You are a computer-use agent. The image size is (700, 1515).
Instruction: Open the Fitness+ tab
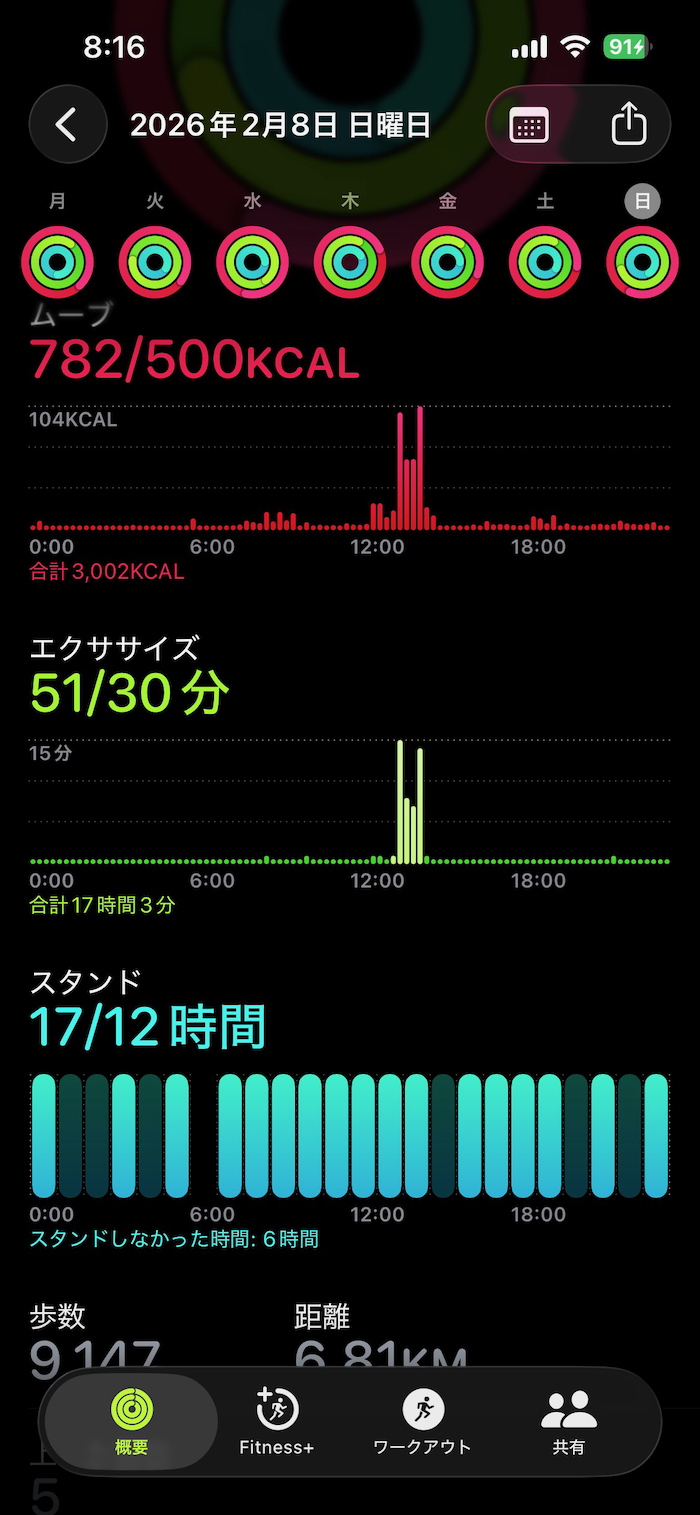pyautogui.click(x=277, y=1421)
